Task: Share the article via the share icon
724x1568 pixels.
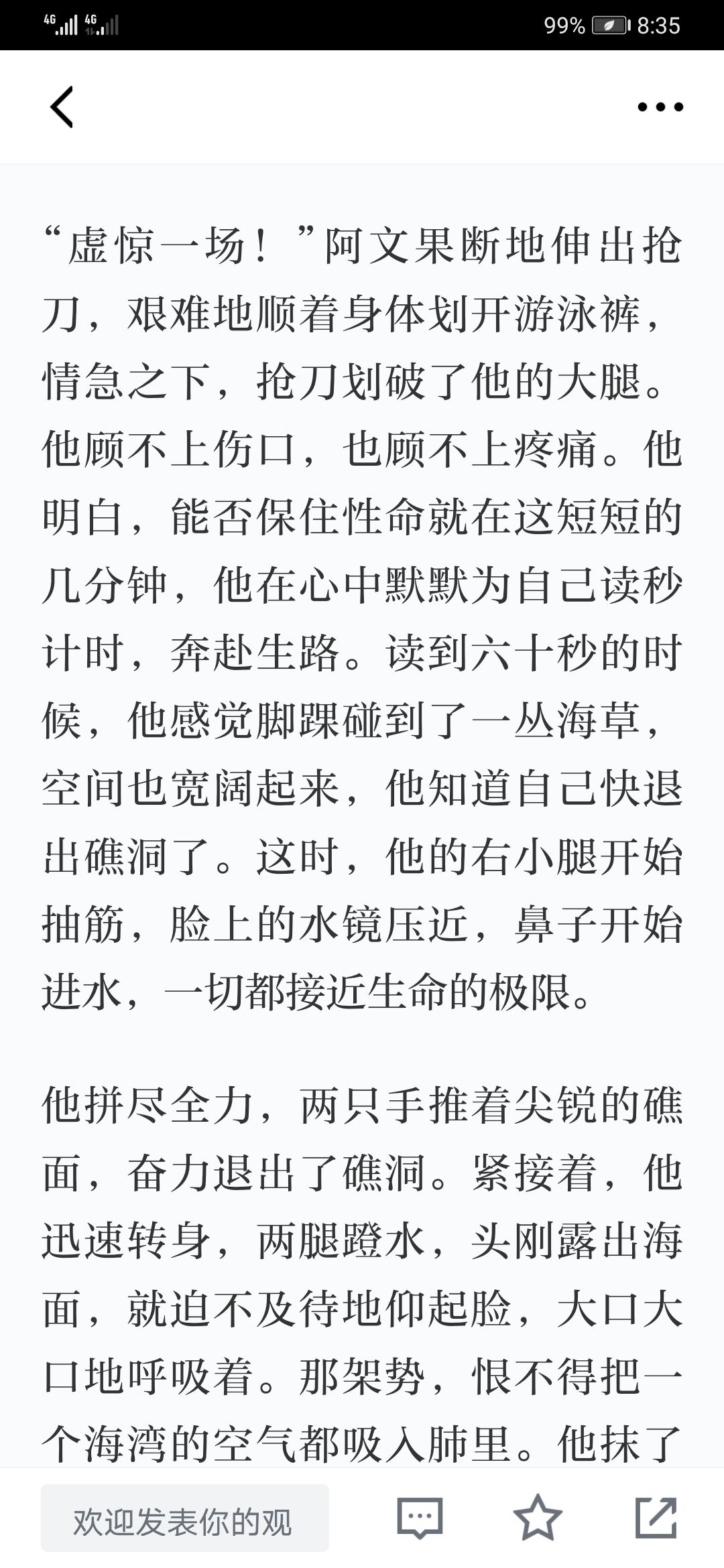Action: [656, 1518]
